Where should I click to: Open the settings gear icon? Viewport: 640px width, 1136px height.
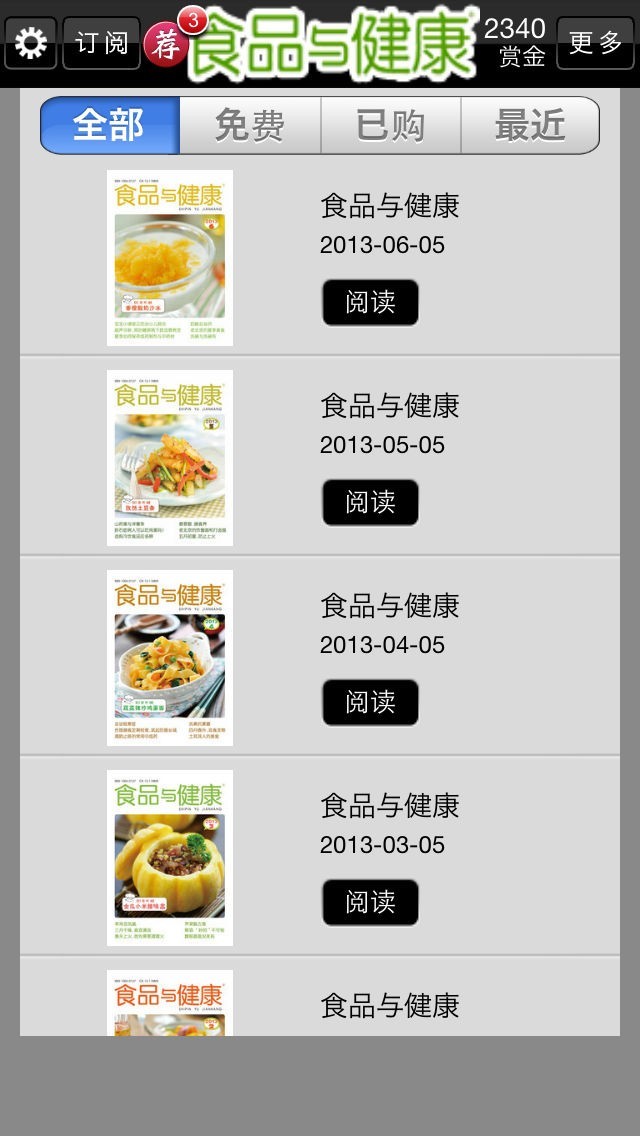tap(31, 43)
